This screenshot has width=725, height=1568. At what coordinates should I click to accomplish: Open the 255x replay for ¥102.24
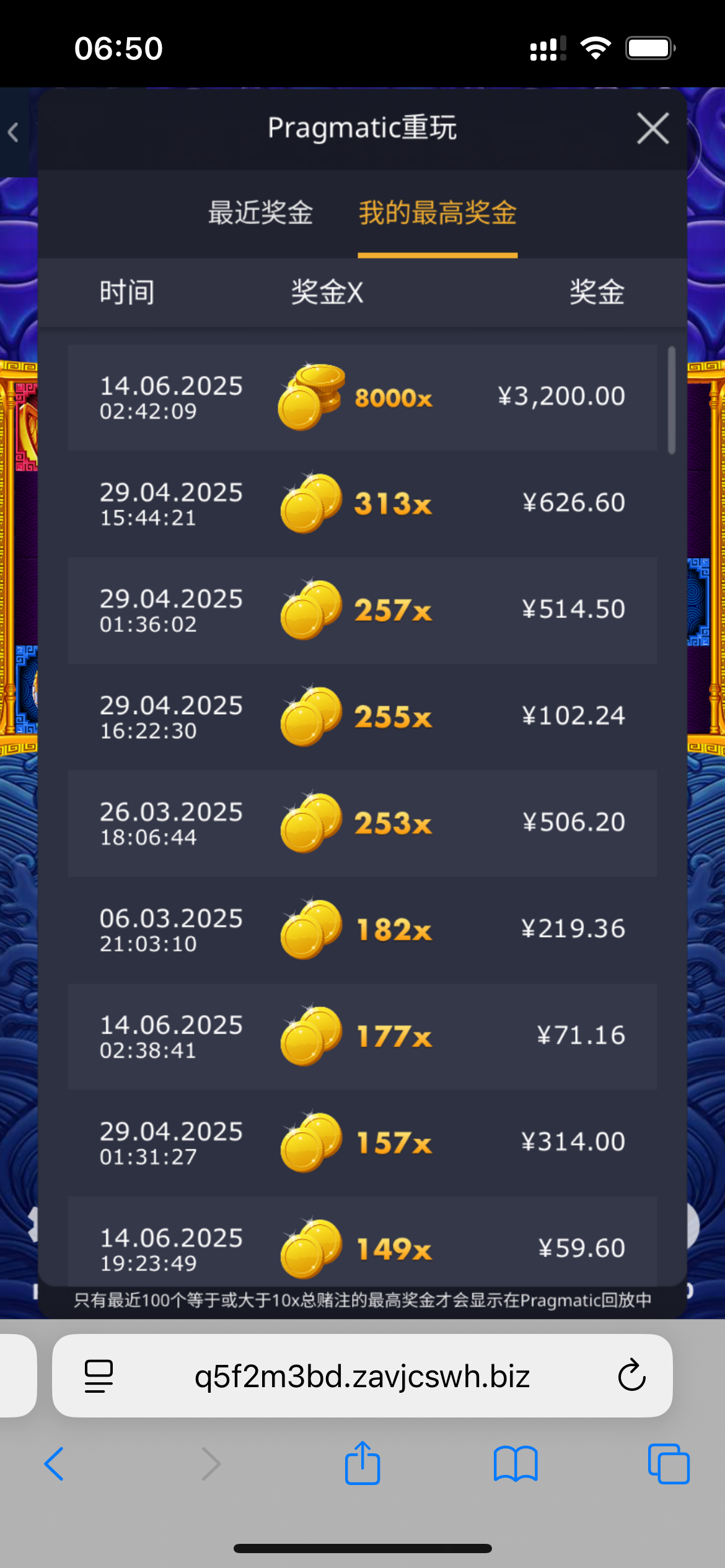[362, 716]
